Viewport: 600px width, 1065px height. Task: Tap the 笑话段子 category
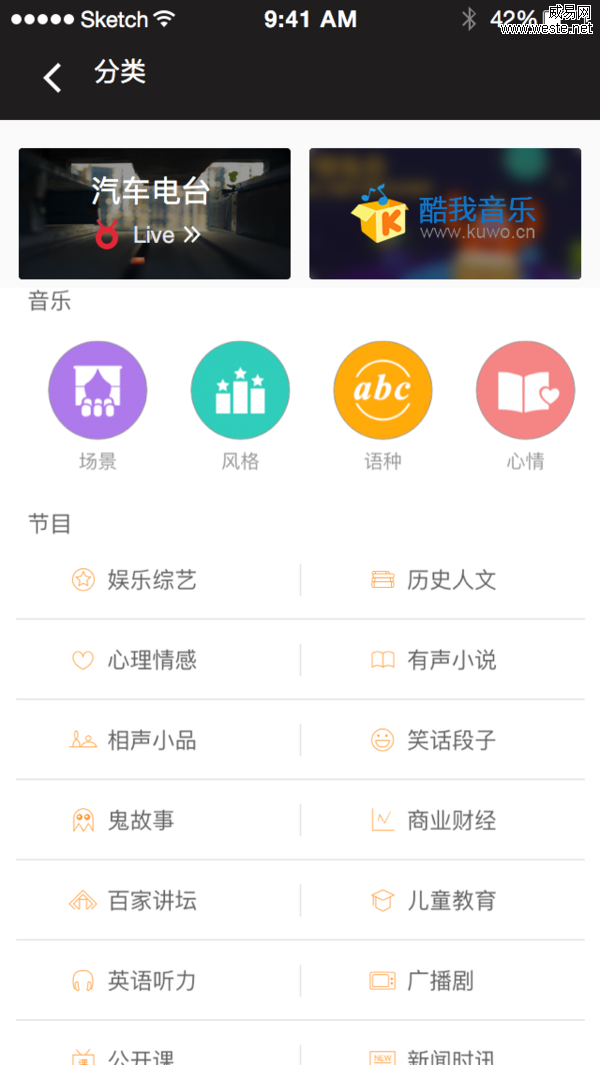coord(450,741)
